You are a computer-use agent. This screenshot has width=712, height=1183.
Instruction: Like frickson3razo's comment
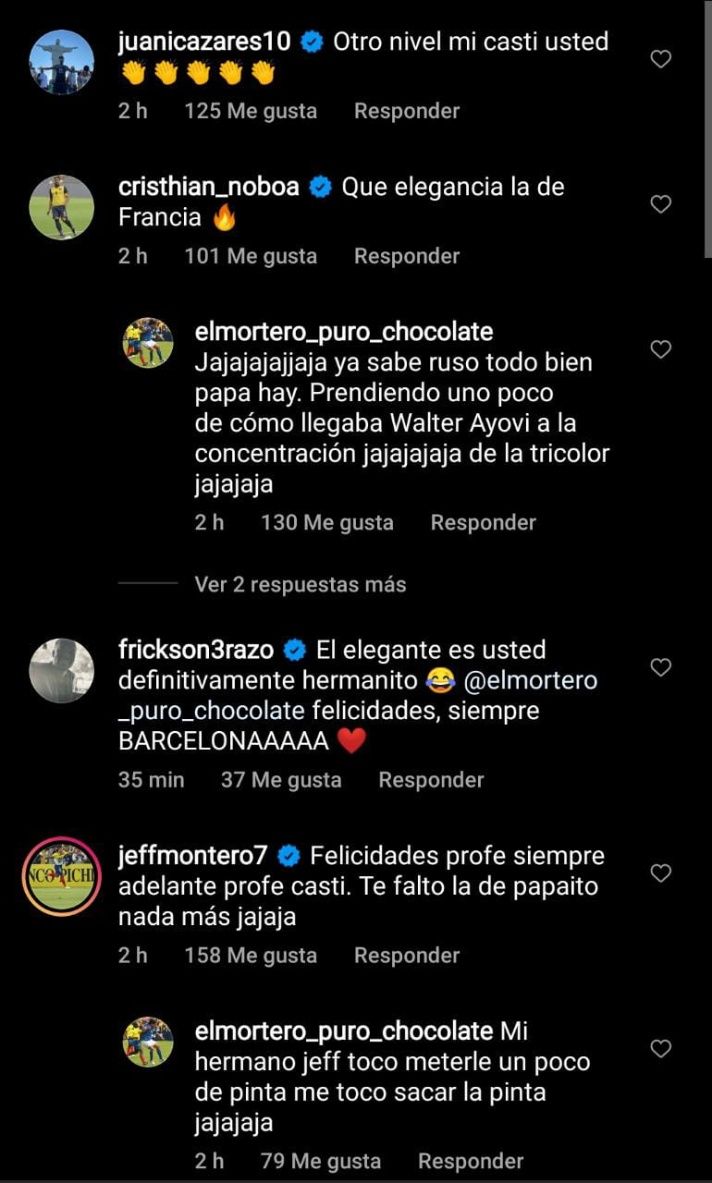[660, 667]
